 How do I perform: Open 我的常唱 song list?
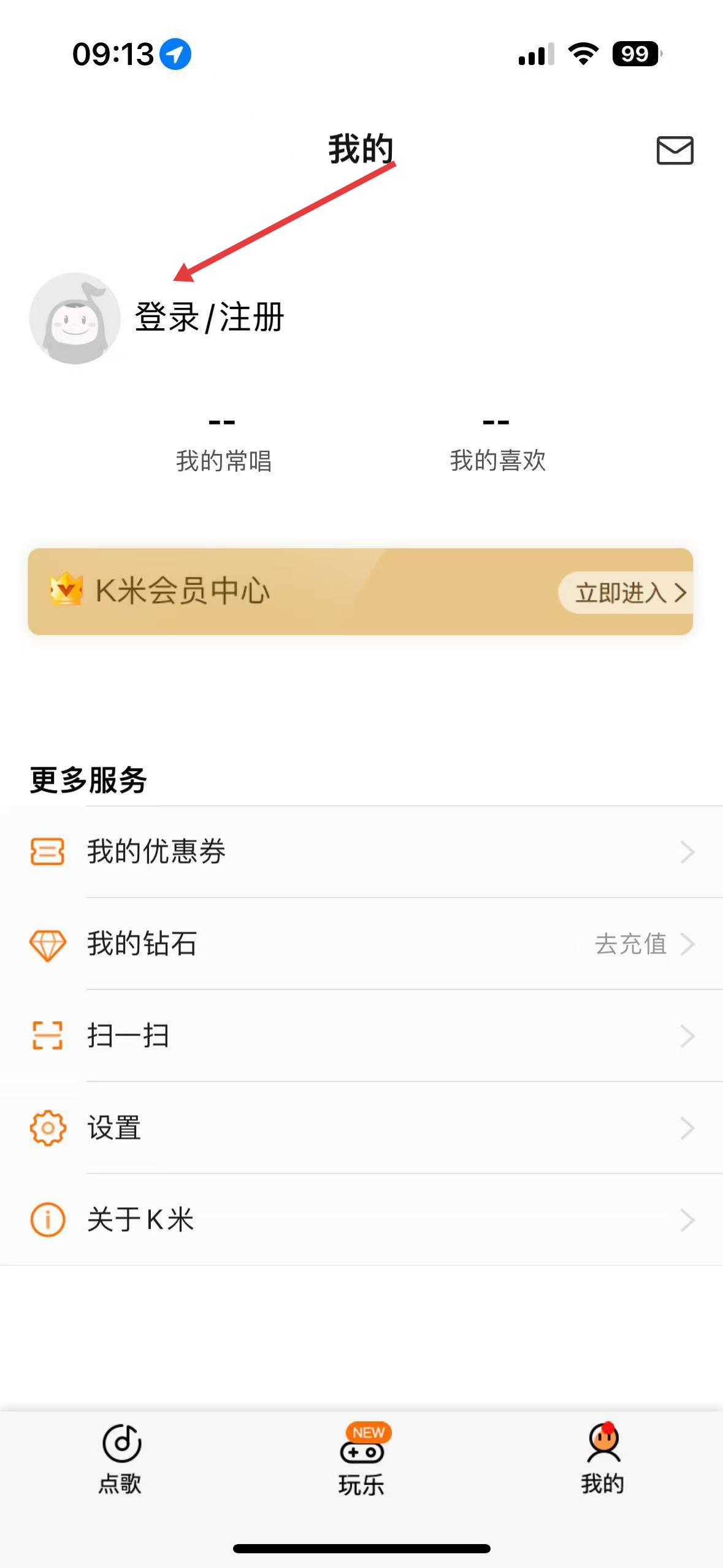tap(223, 443)
